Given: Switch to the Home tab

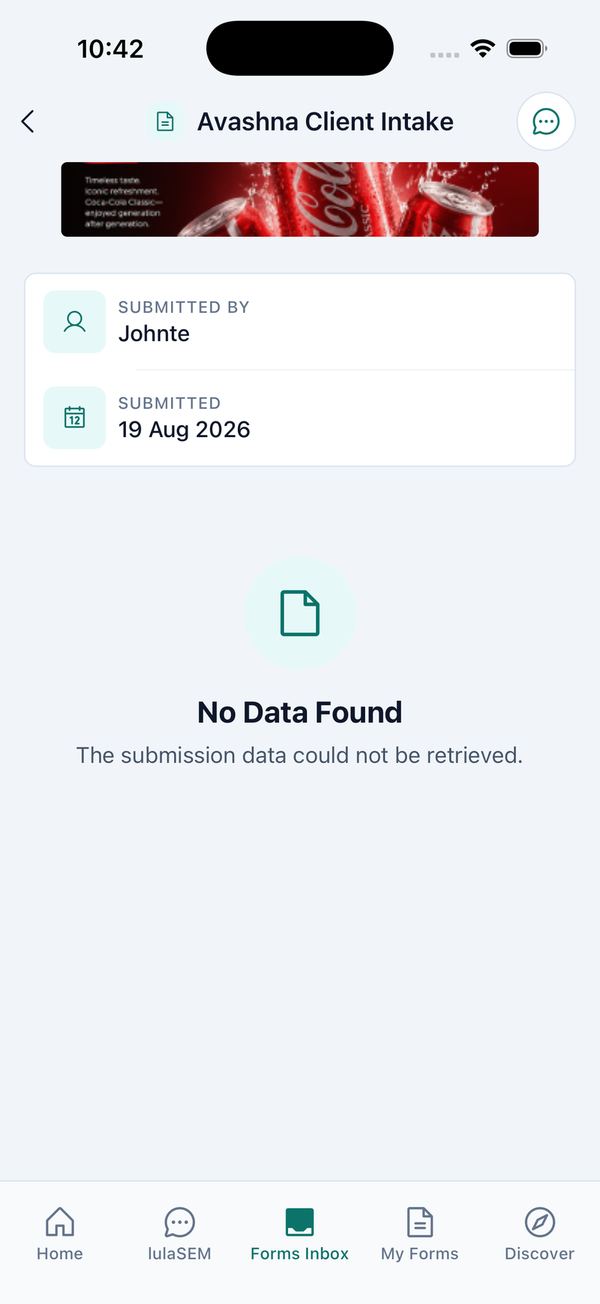Looking at the screenshot, I should (60, 1234).
